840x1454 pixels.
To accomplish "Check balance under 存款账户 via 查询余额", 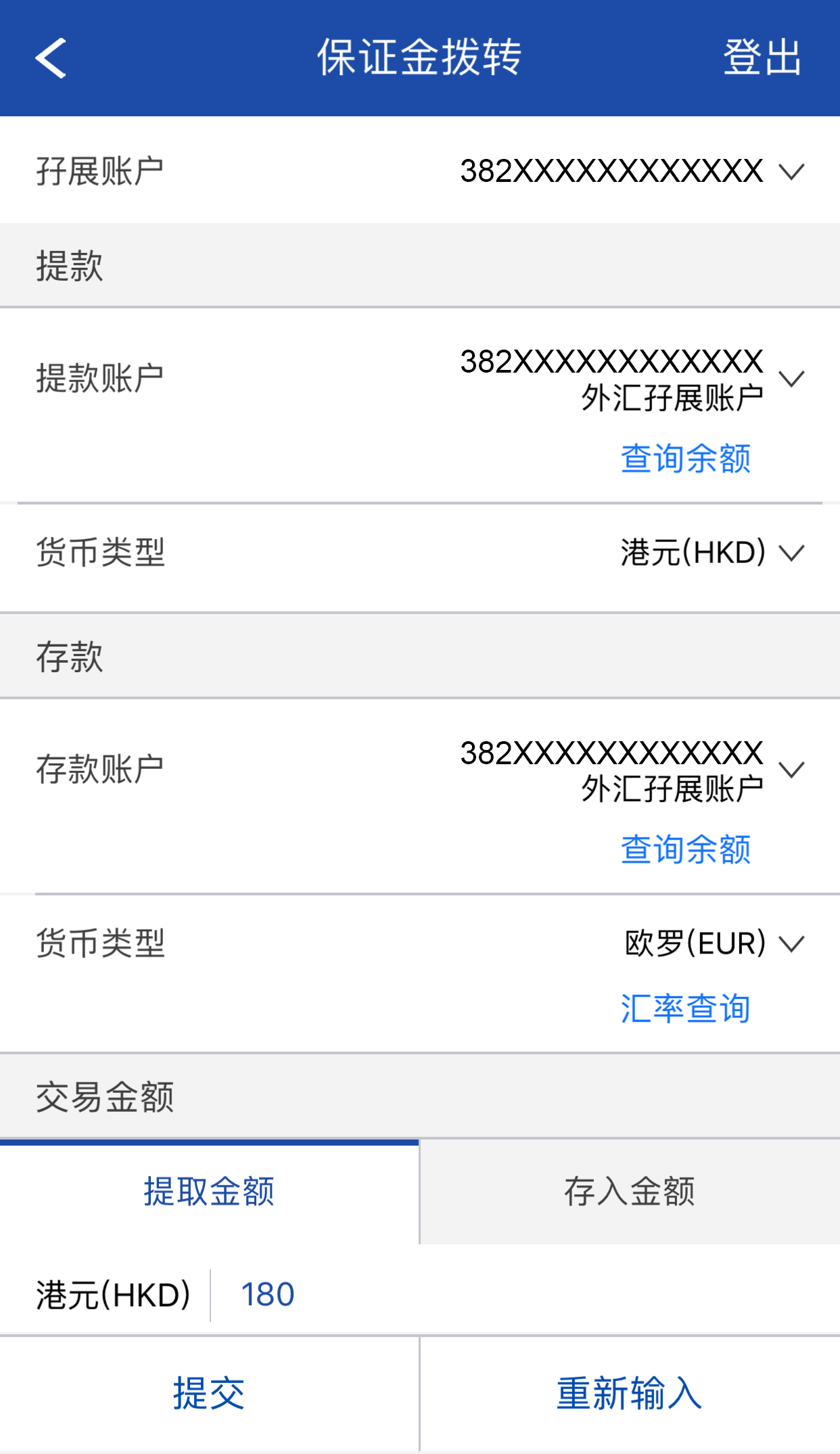I will [x=685, y=849].
